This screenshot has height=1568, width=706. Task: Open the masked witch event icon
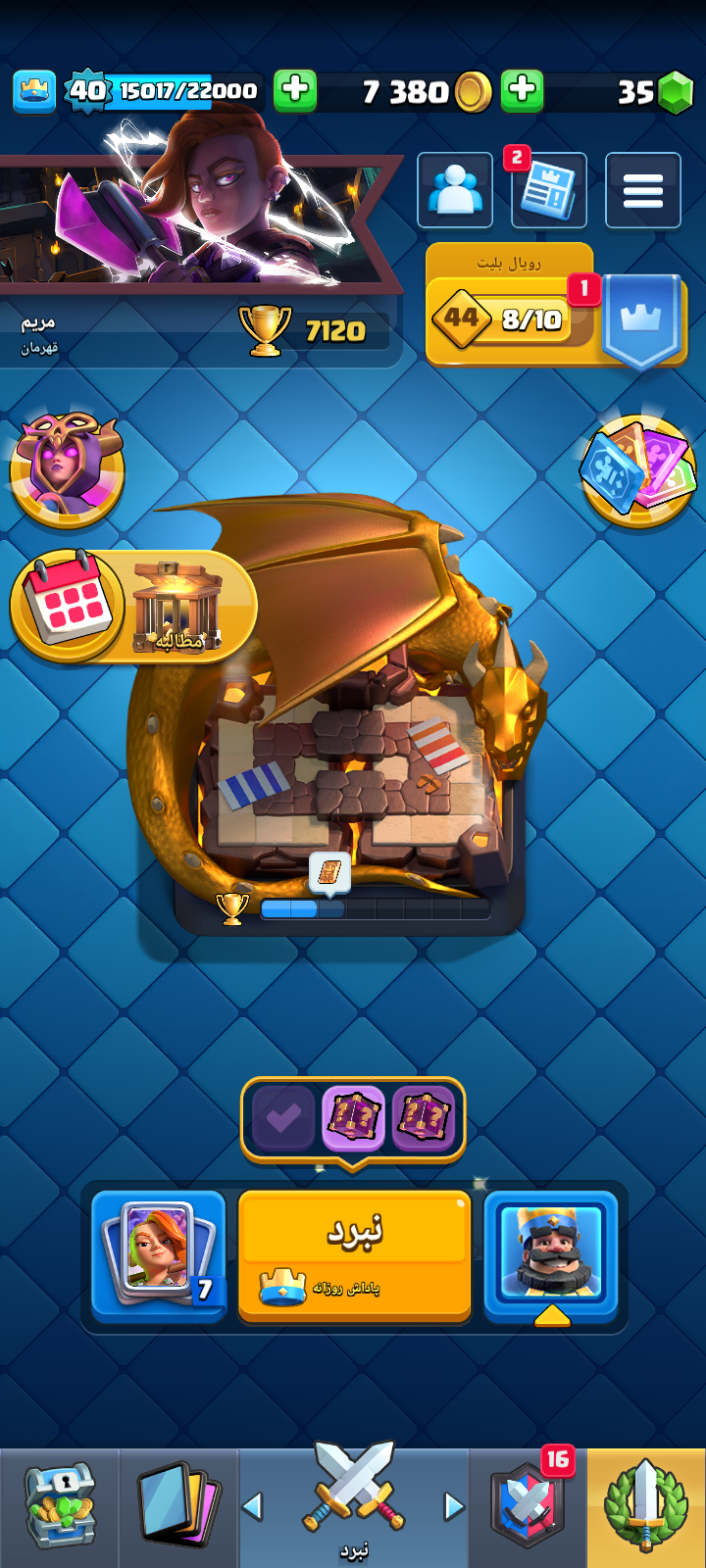[x=67, y=467]
